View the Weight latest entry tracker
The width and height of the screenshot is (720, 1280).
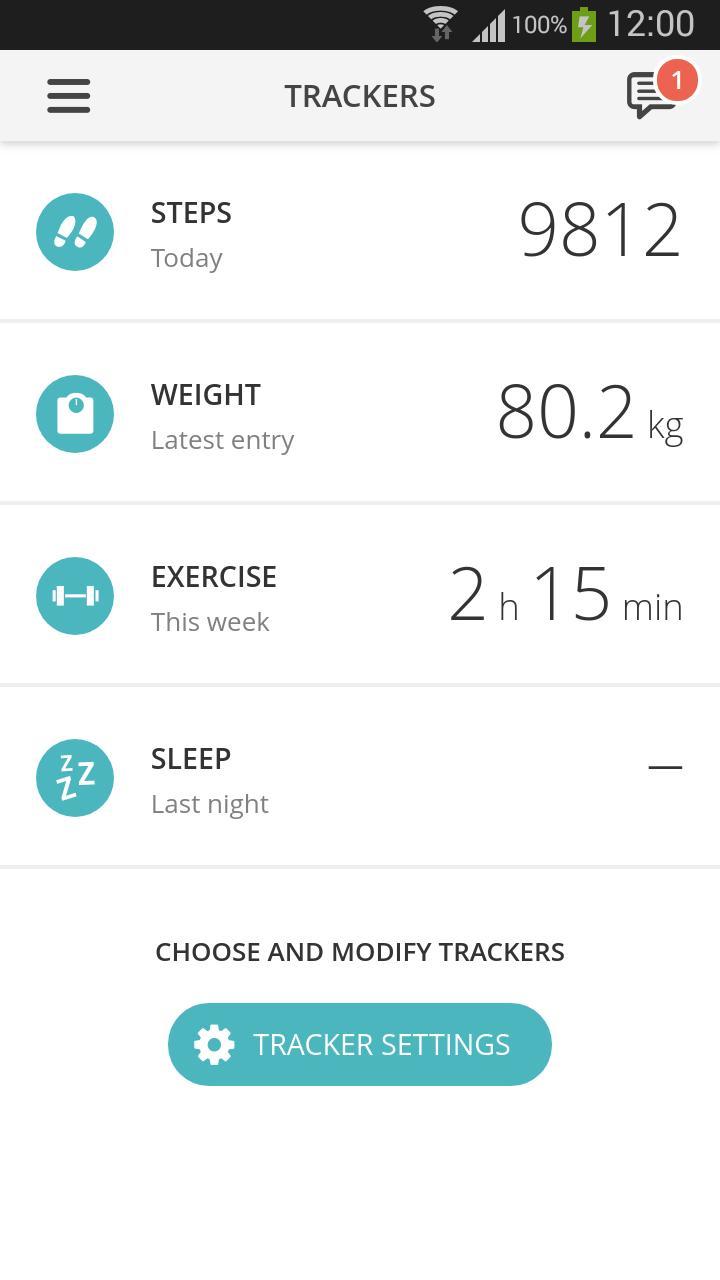click(x=360, y=414)
